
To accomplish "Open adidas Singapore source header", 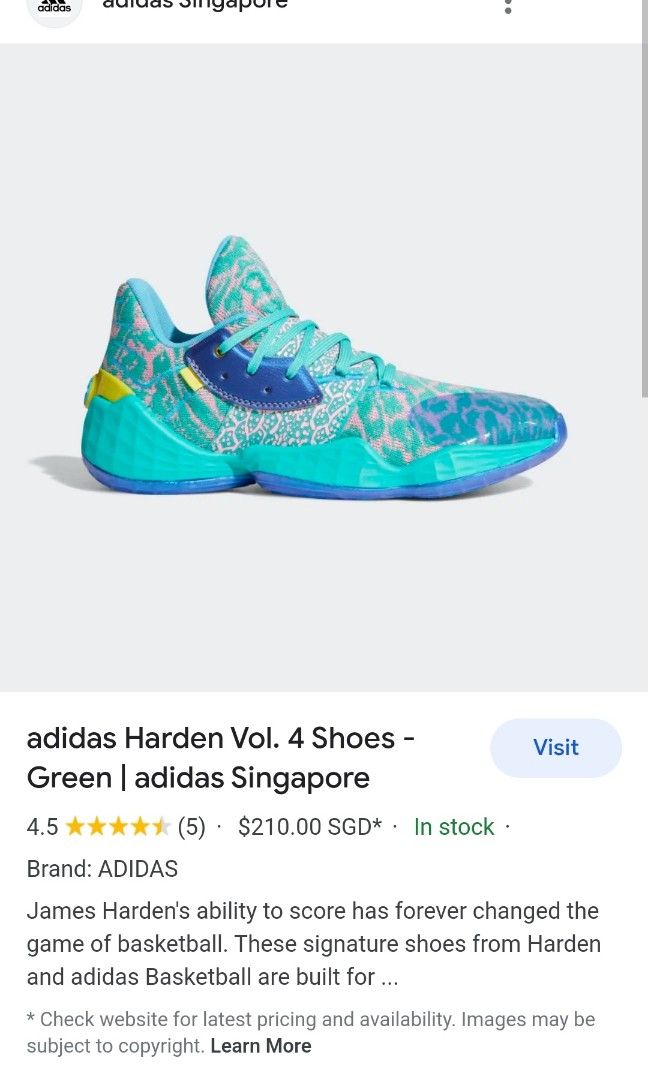I will 194,5.
